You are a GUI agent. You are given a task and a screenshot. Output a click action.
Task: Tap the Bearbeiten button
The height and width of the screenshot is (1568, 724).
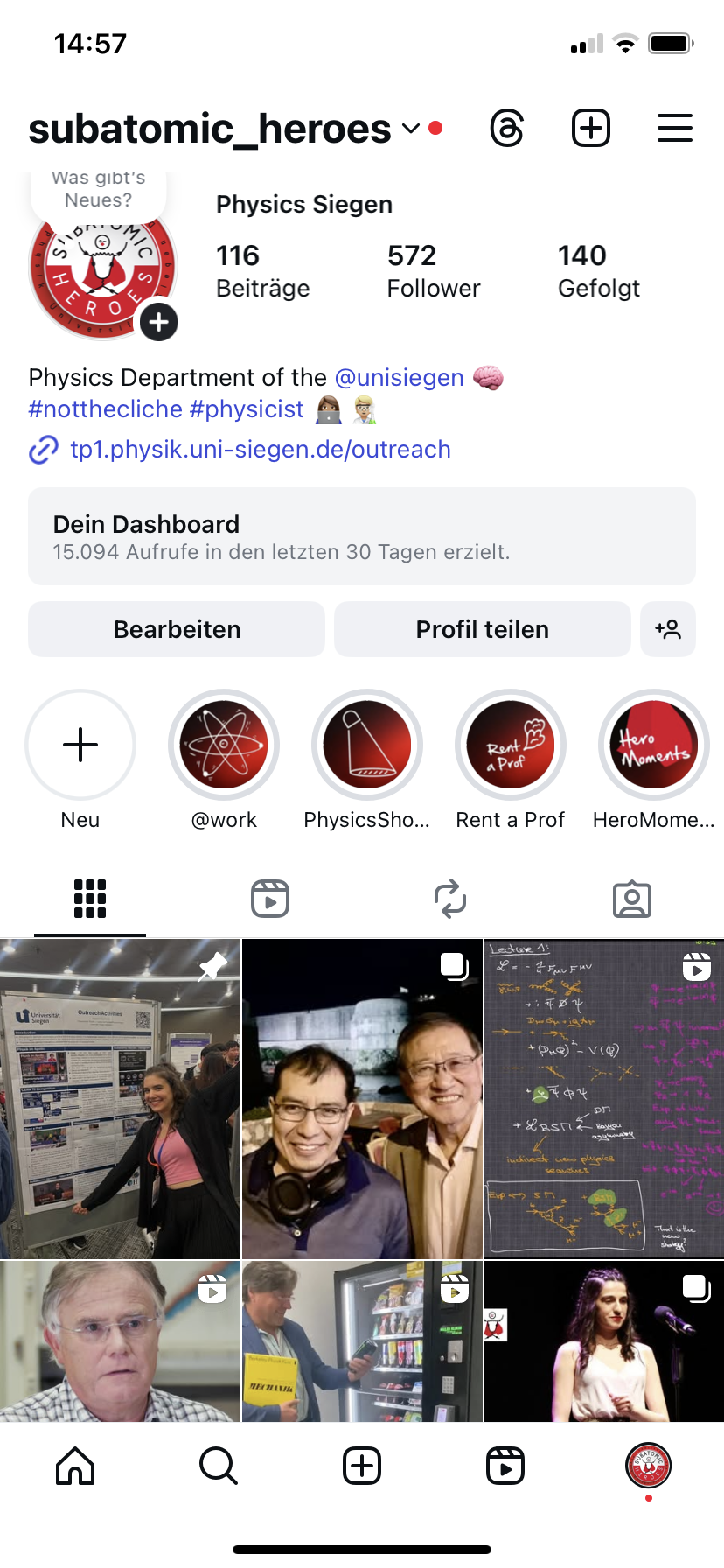tap(177, 629)
